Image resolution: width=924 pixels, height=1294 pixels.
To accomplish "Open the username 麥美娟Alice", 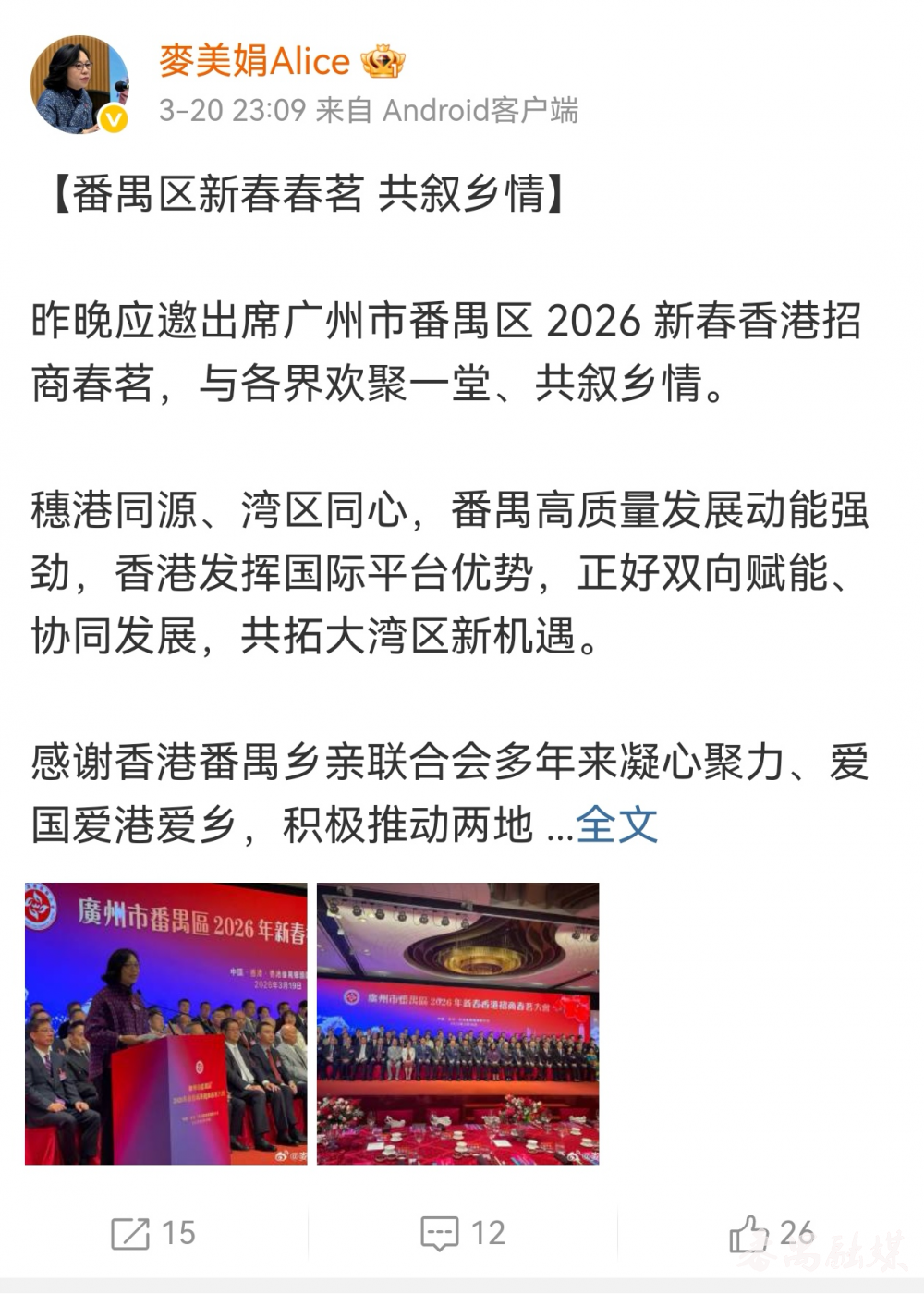I will pos(254,61).
